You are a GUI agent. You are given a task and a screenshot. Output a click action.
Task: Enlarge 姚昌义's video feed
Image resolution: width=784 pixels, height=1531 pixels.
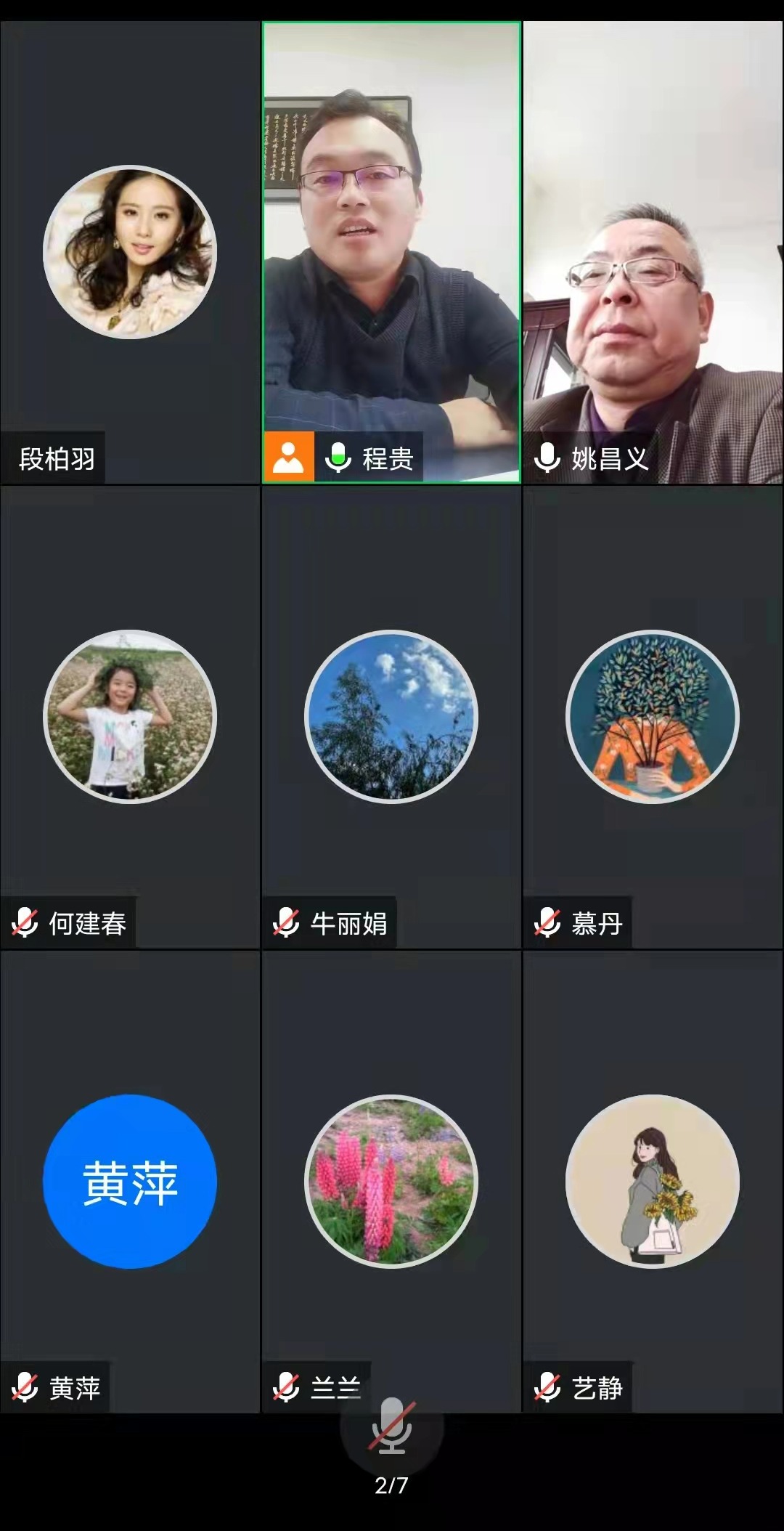pyautogui.click(x=653, y=252)
